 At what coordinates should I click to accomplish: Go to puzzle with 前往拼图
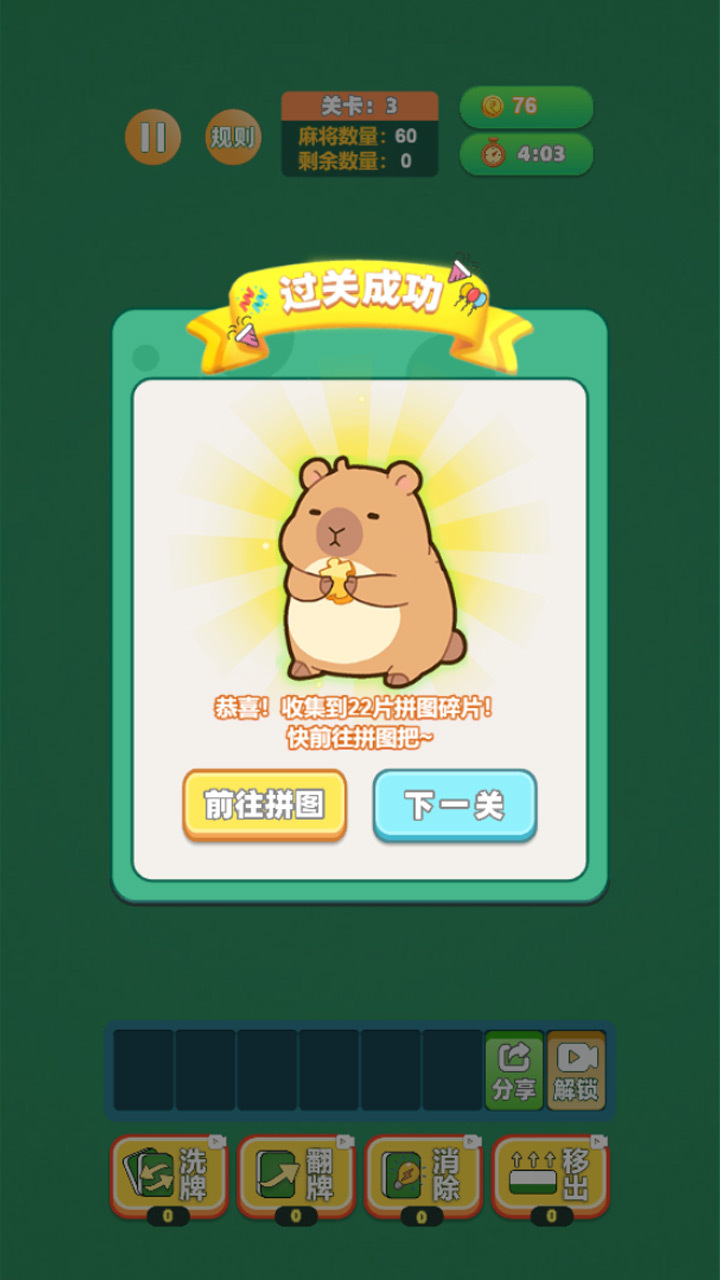pyautogui.click(x=264, y=804)
